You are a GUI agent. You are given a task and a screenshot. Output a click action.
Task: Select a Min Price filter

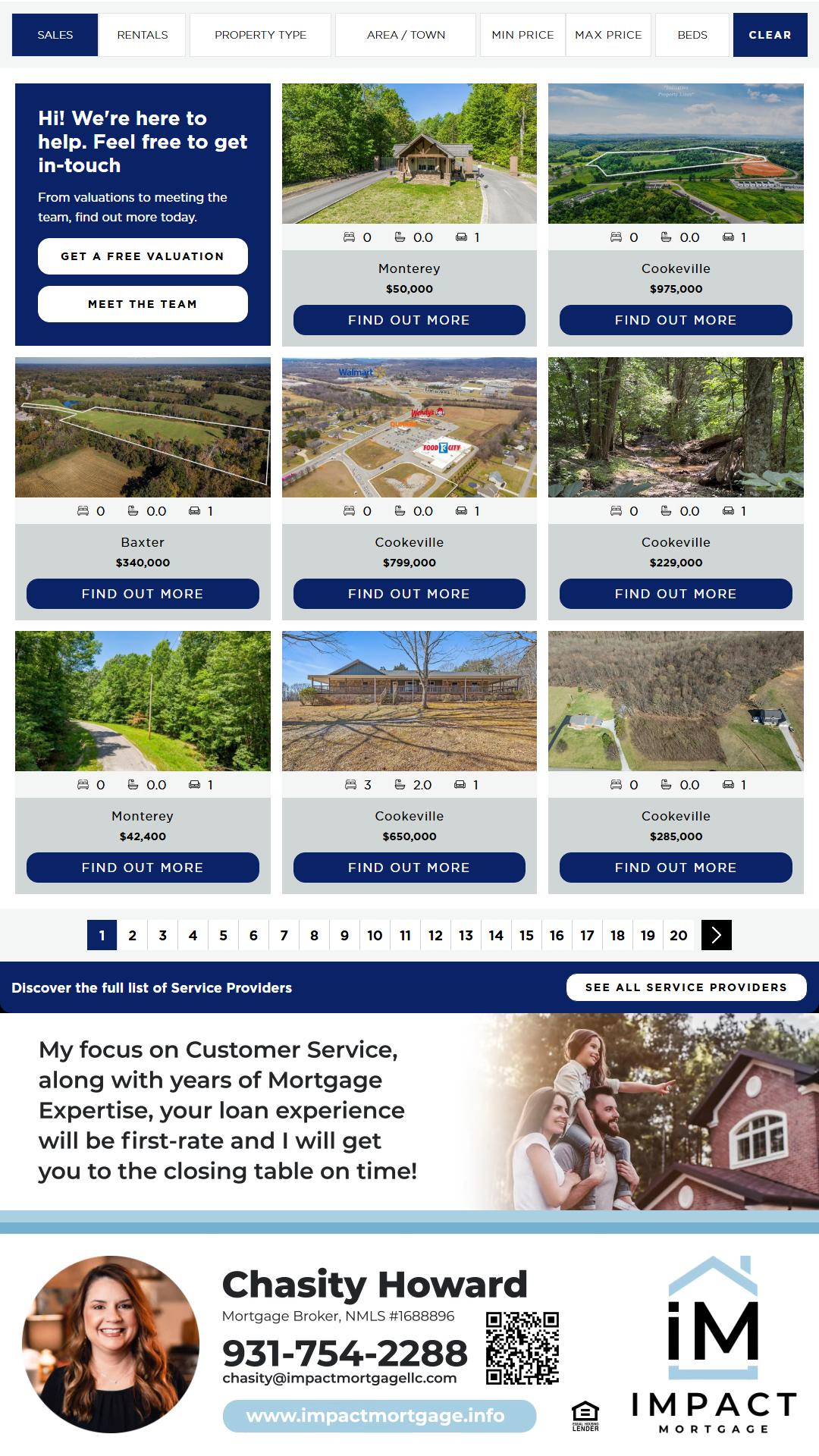pyautogui.click(x=522, y=35)
